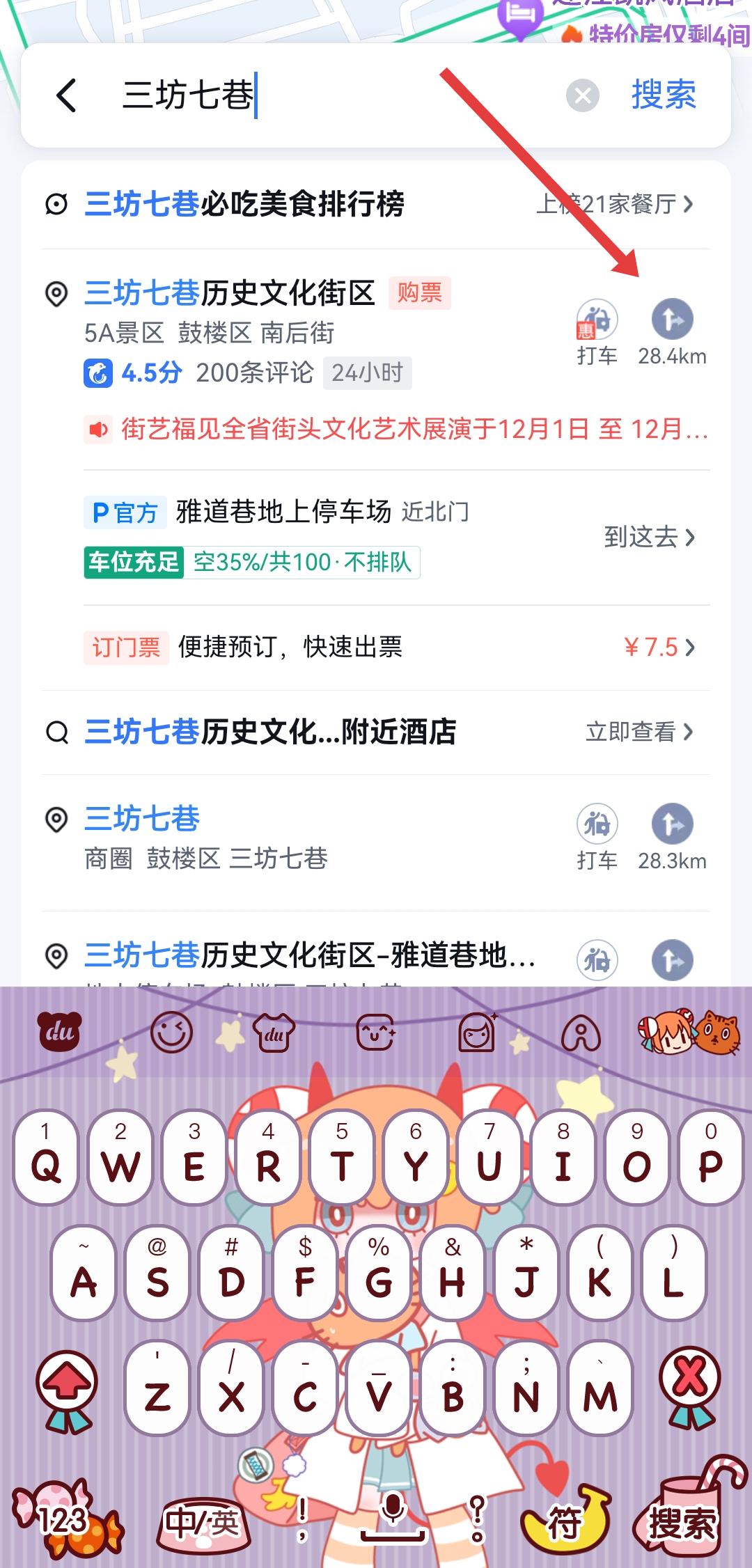This screenshot has width=752, height=1568.
Task: Tap 到这去 for 雅道巷地上停车场
Action: pyautogui.click(x=649, y=537)
